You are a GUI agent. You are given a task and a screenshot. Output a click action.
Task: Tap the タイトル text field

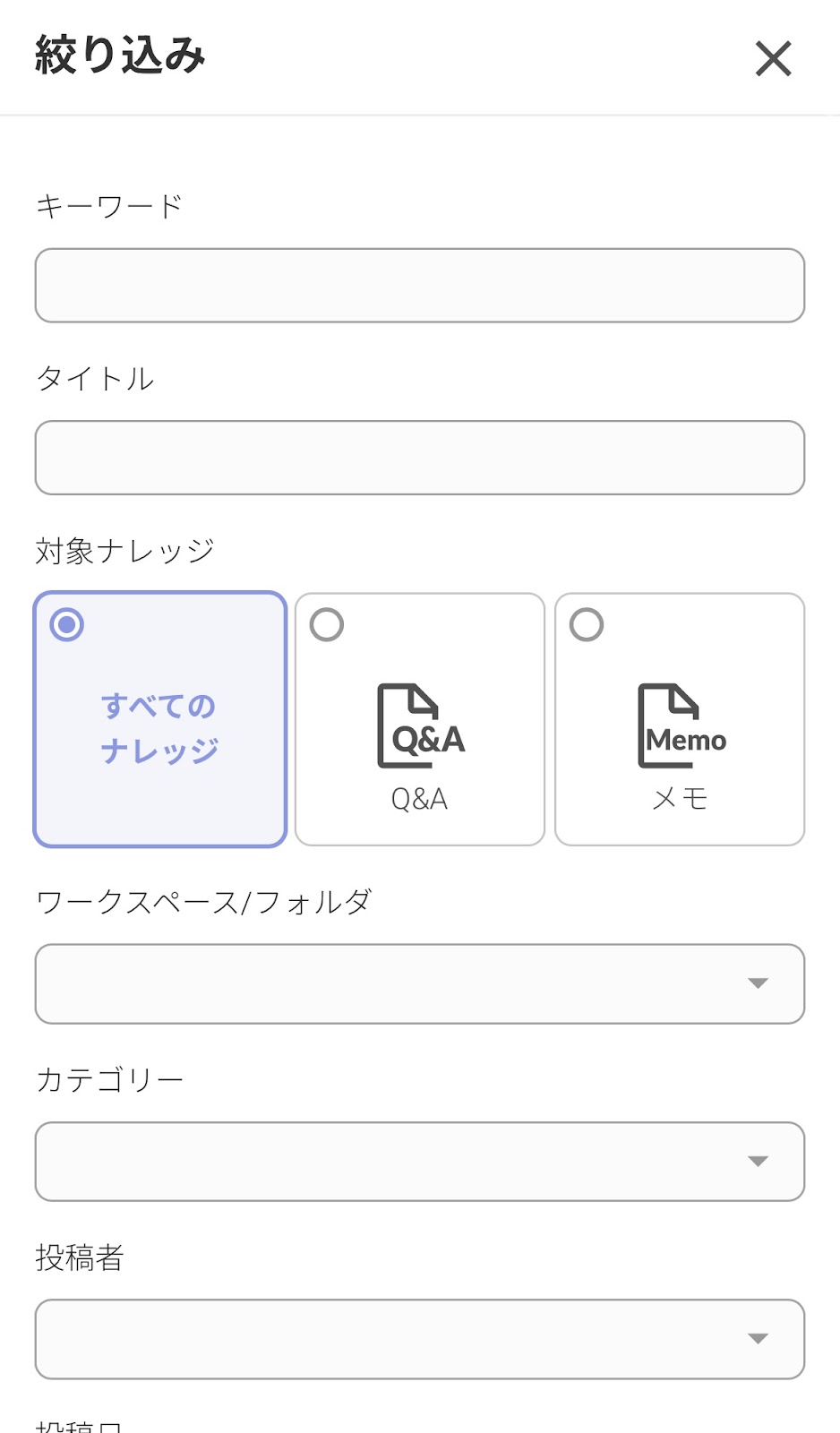point(420,458)
